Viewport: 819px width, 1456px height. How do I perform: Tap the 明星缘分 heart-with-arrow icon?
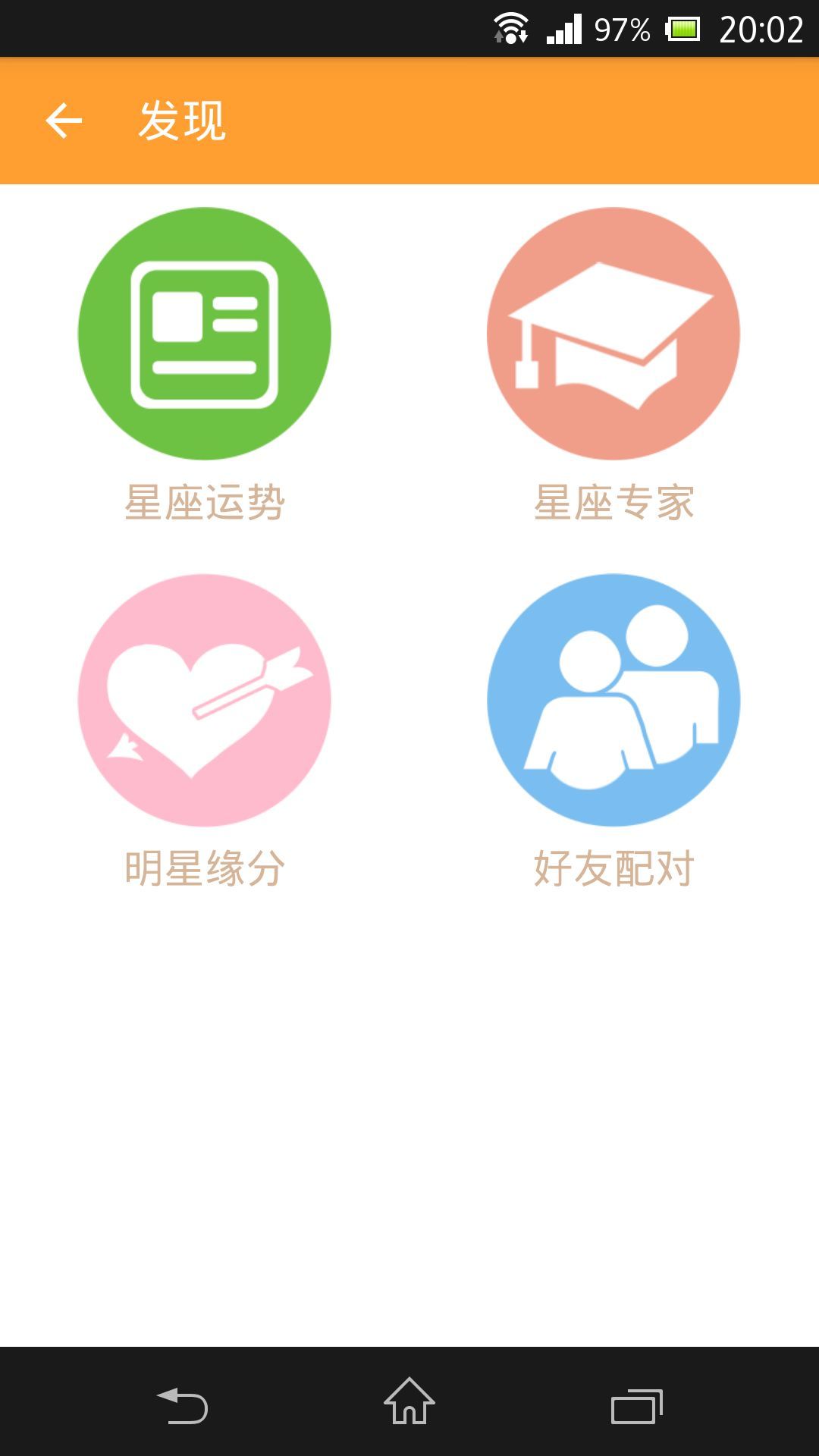tap(205, 701)
